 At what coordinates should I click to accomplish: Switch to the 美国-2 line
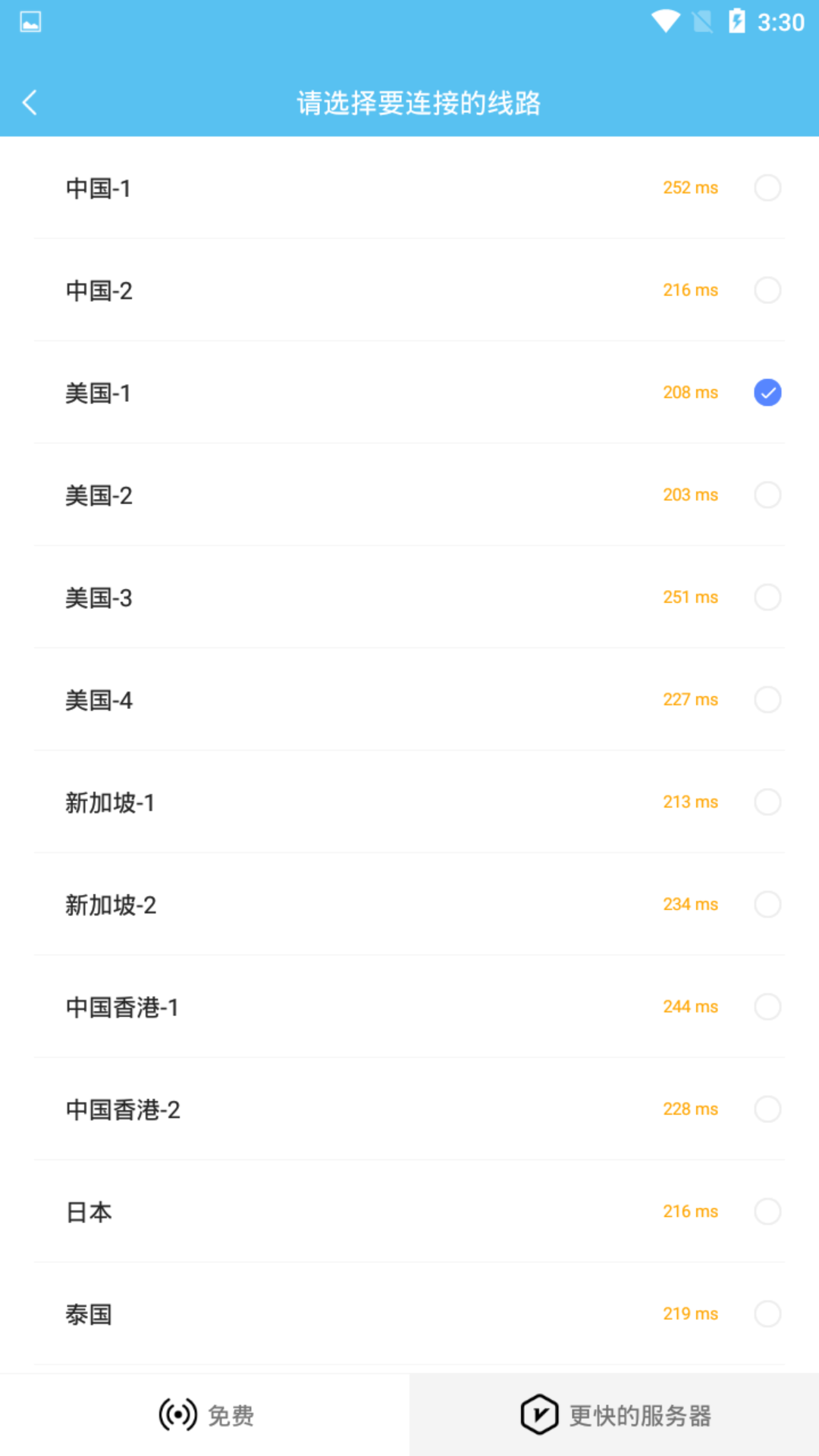(x=409, y=495)
